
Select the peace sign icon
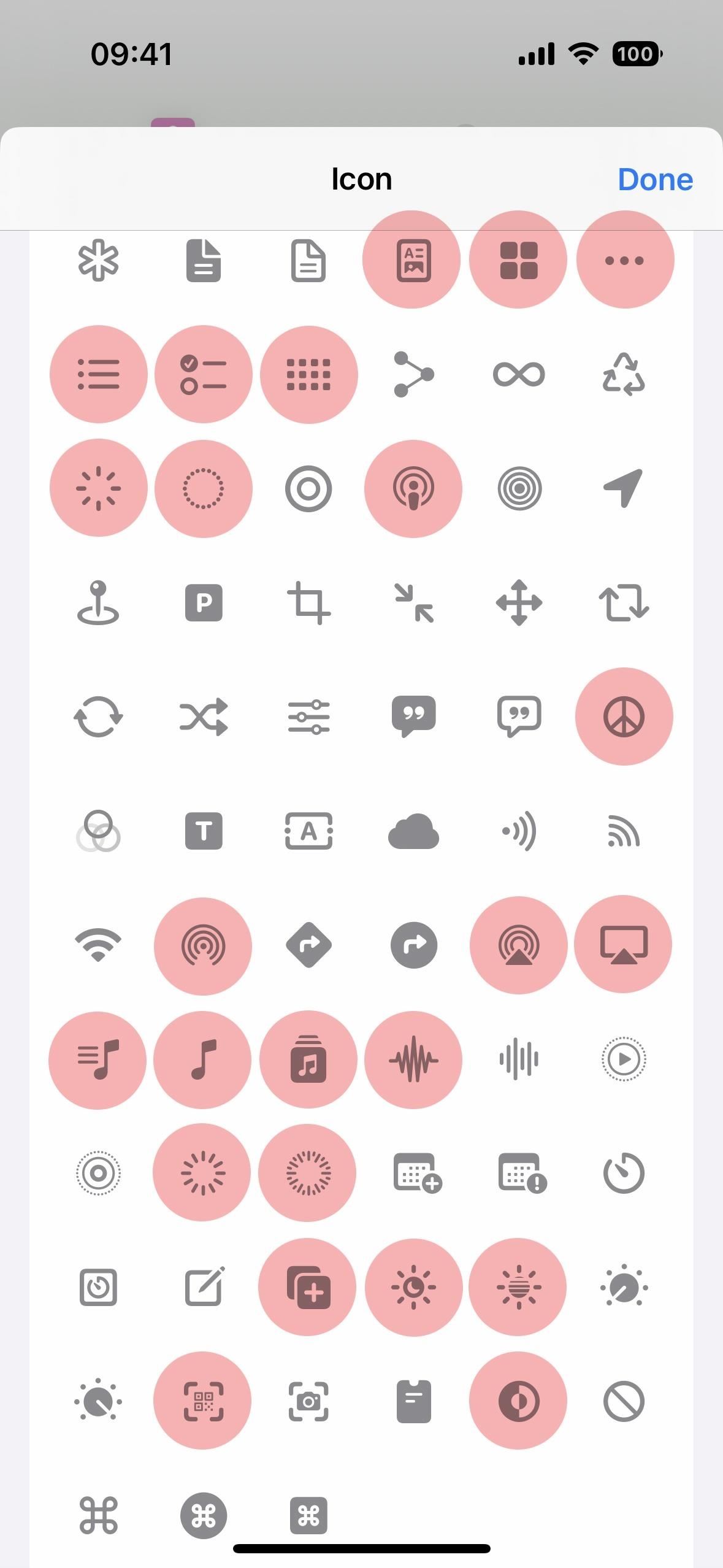[624, 717]
